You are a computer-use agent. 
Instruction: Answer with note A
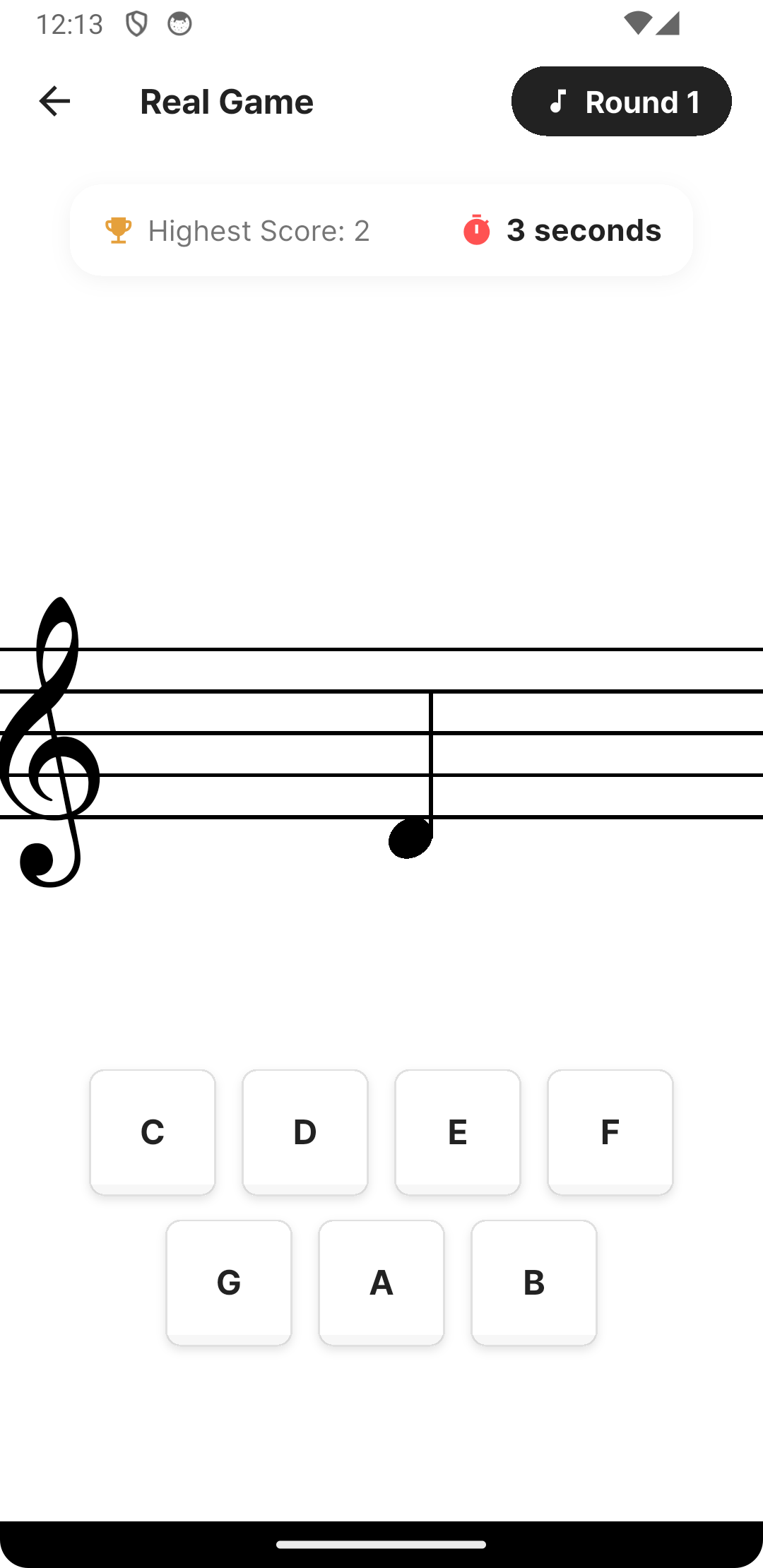coord(381,1283)
